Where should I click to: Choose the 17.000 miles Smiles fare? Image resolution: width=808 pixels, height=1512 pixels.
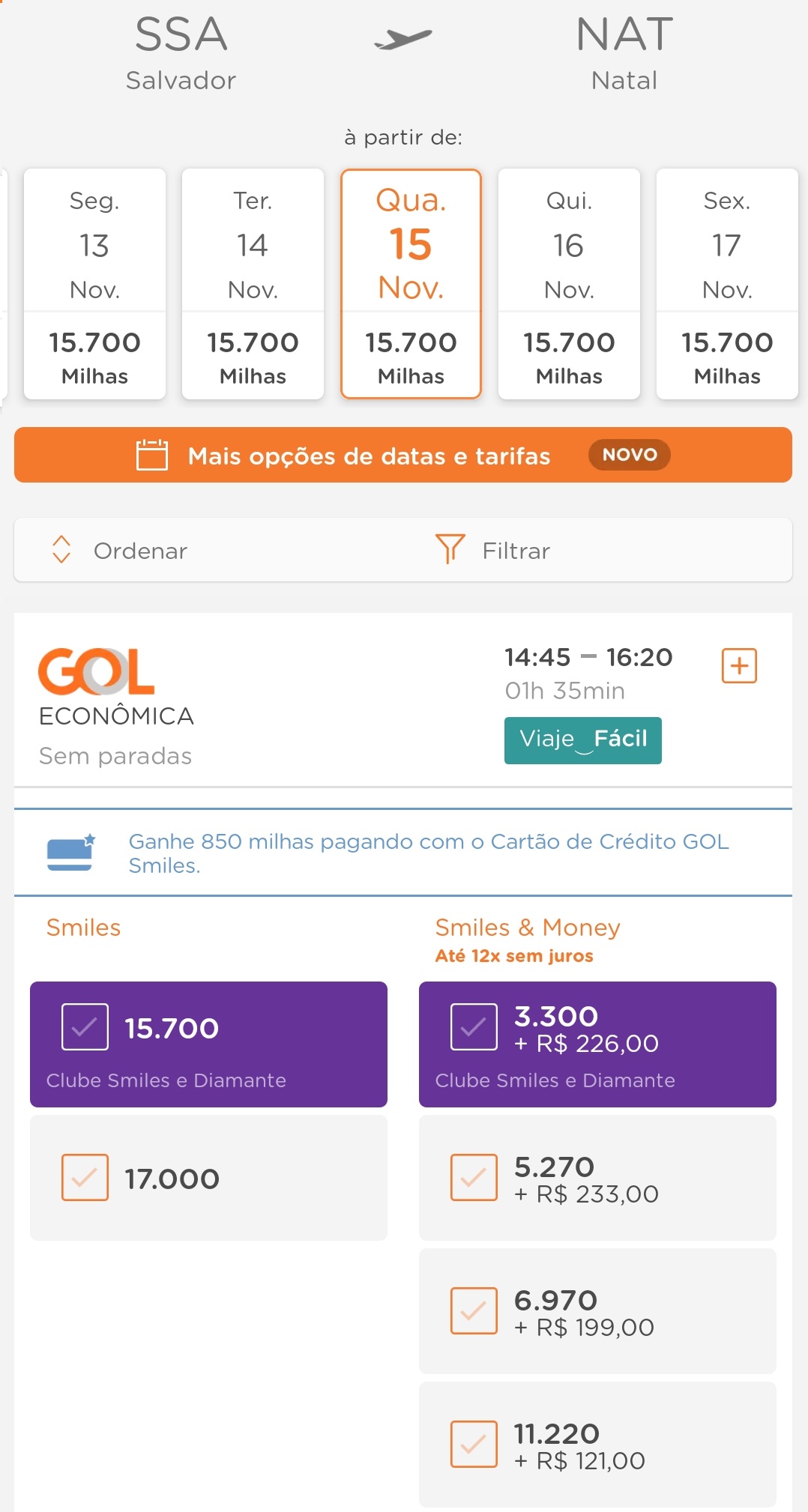point(208,1178)
